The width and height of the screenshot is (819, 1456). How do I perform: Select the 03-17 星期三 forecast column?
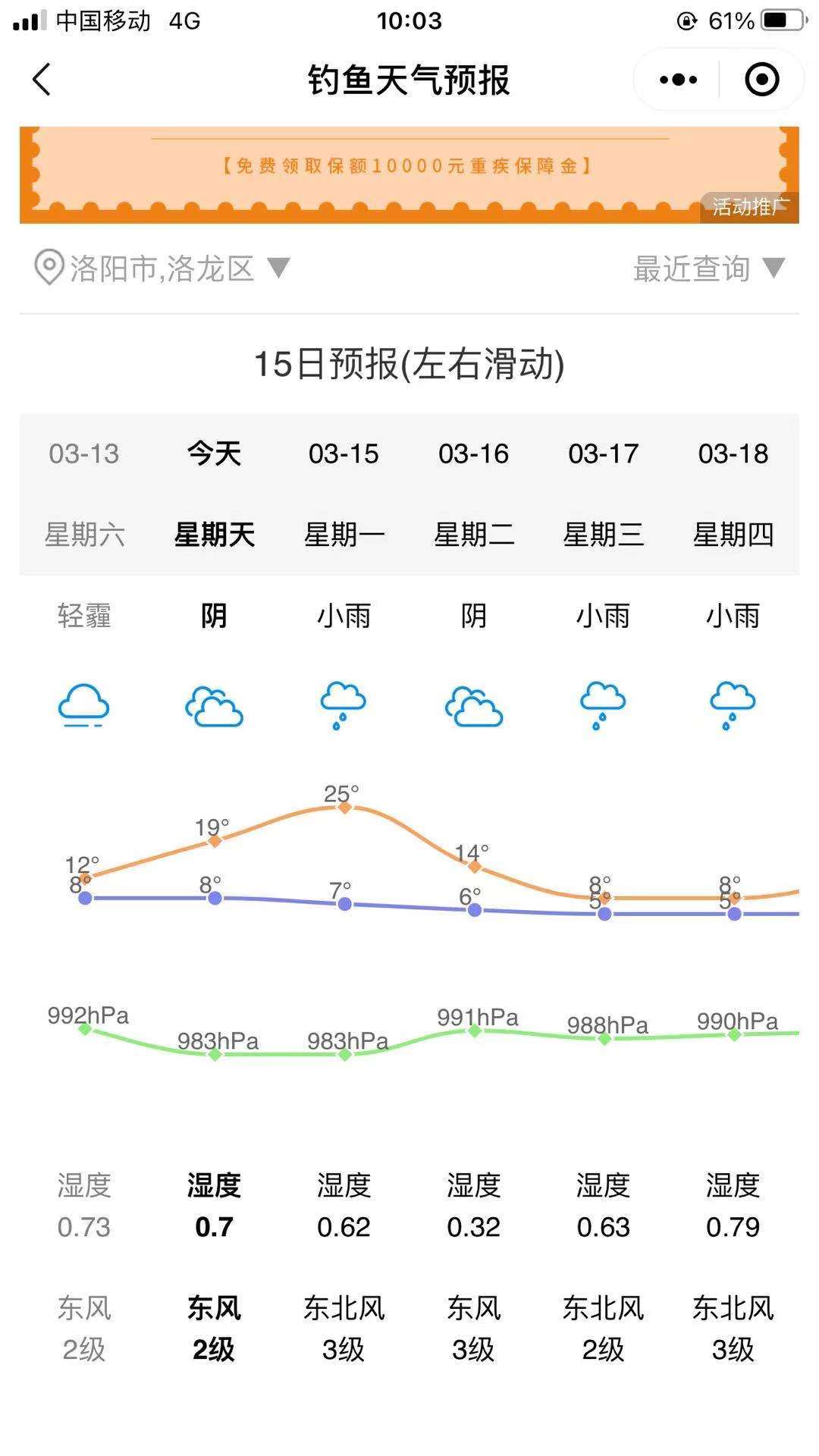click(x=604, y=494)
